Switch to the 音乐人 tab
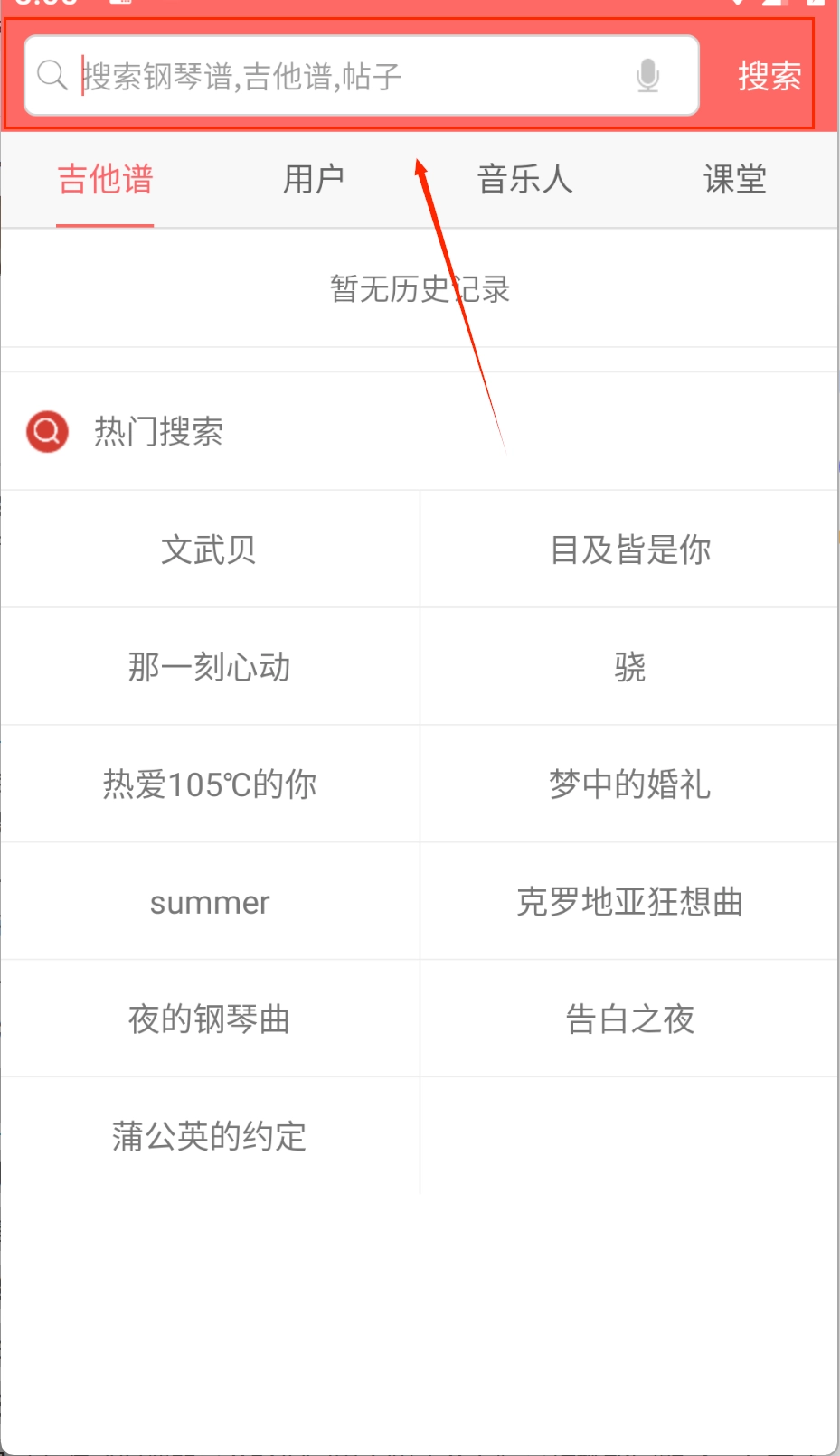Viewport: 840px width, 1456px height. (x=524, y=179)
